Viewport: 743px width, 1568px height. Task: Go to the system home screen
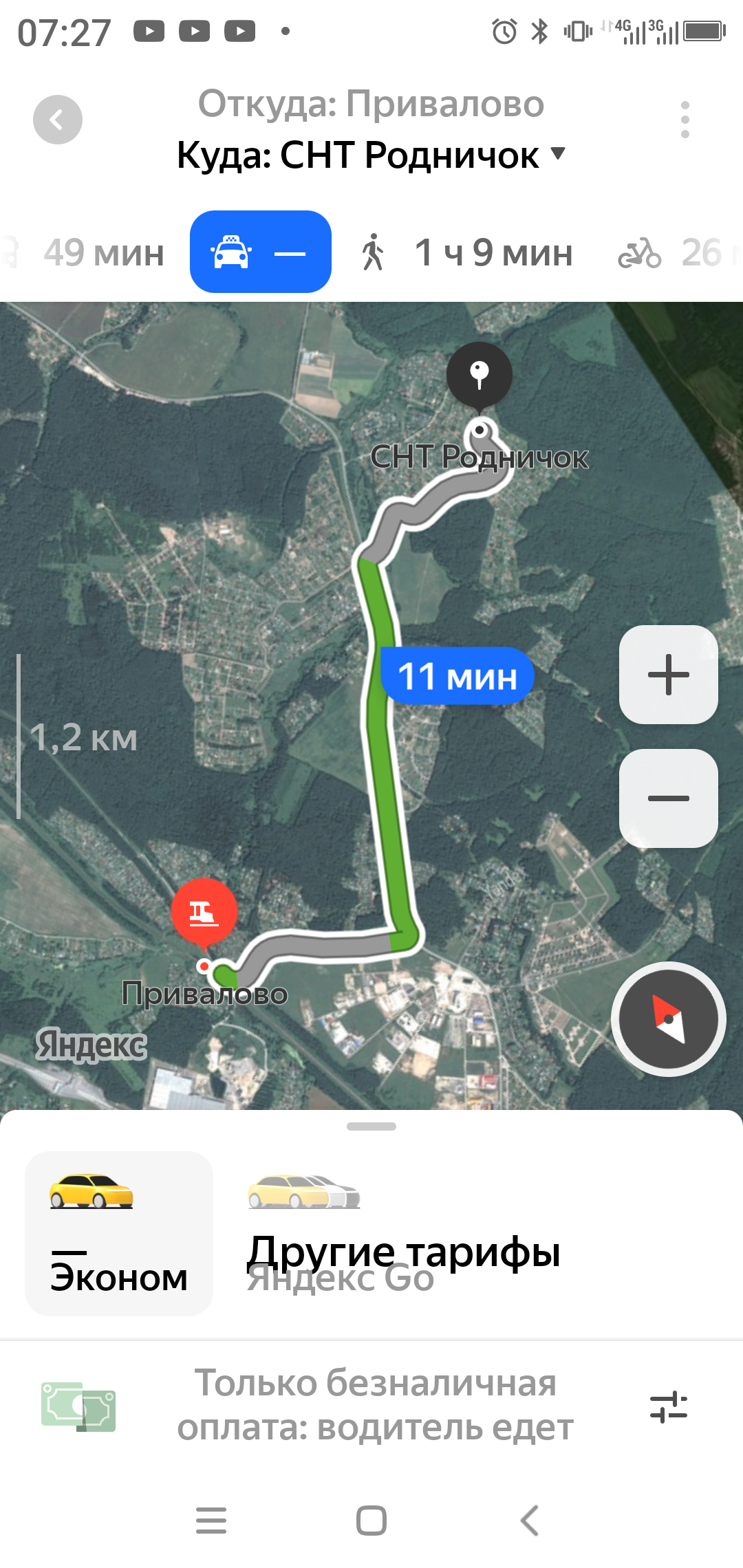coord(371,1521)
